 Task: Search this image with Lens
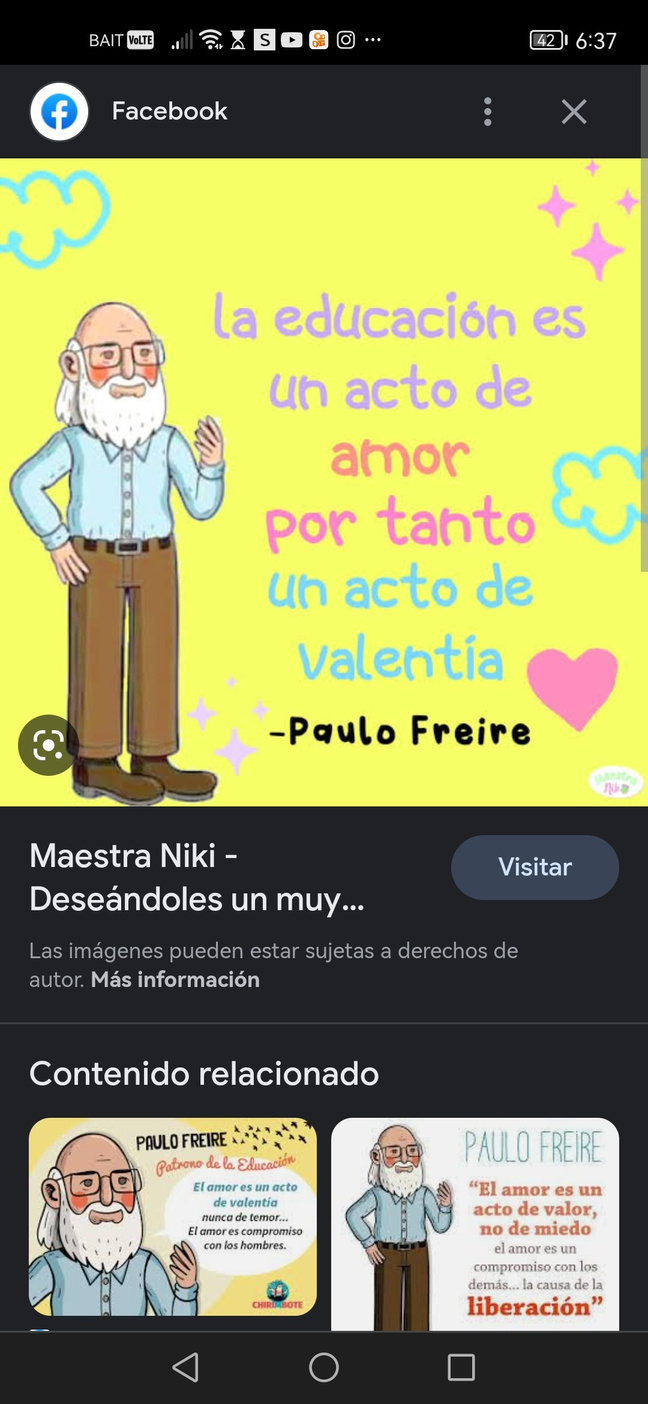coord(47,745)
